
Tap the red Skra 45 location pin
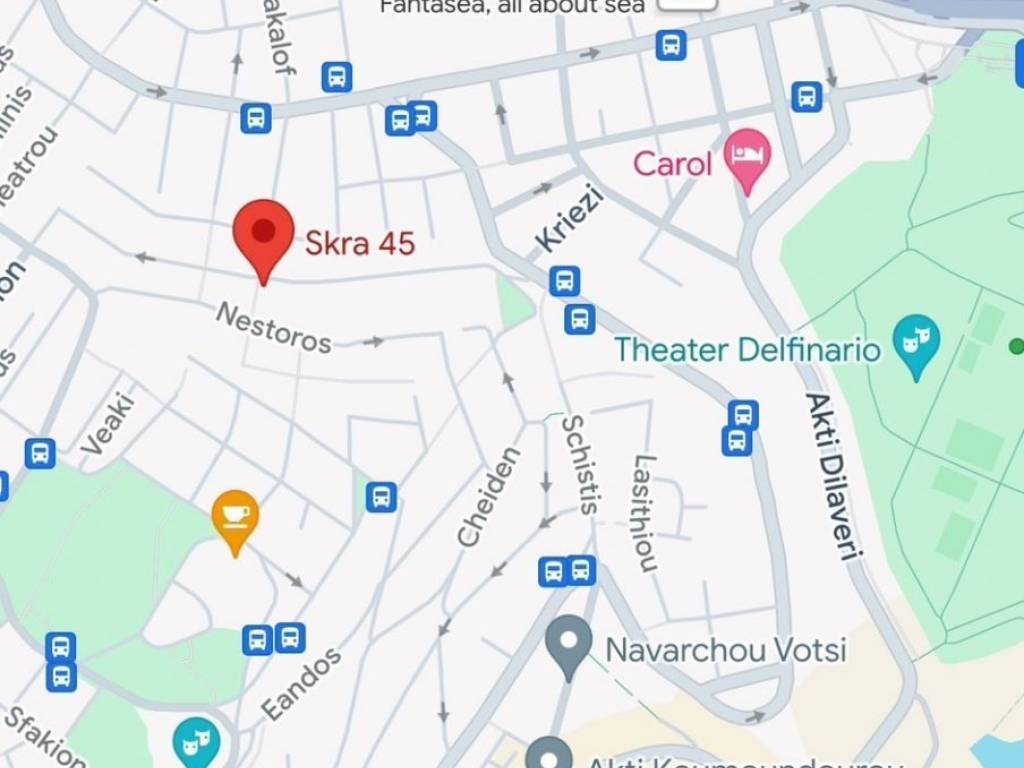[x=263, y=234]
